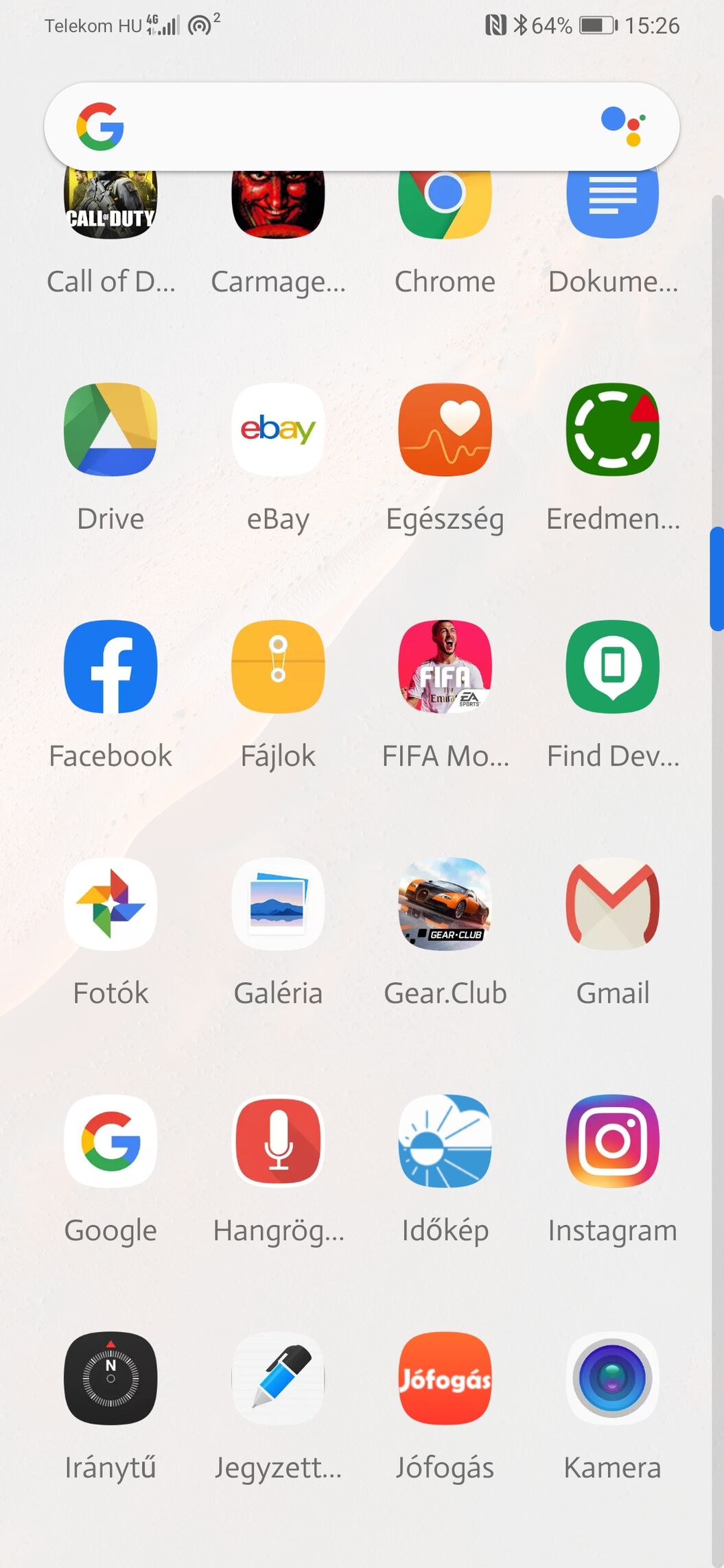
Task: Open the Iránytű compass app
Action: pos(110,1379)
